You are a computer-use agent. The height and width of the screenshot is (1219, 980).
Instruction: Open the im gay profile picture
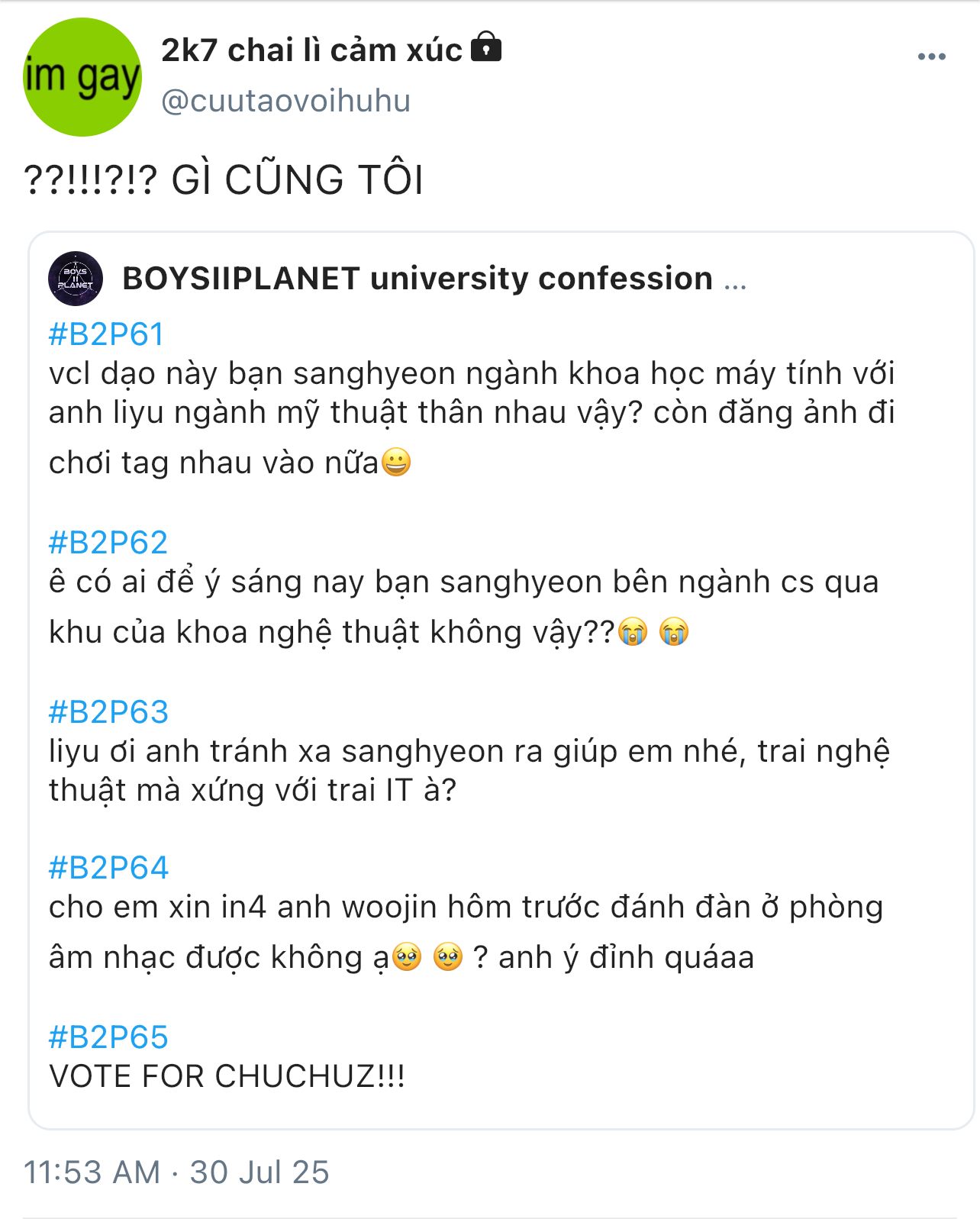pos(82,78)
